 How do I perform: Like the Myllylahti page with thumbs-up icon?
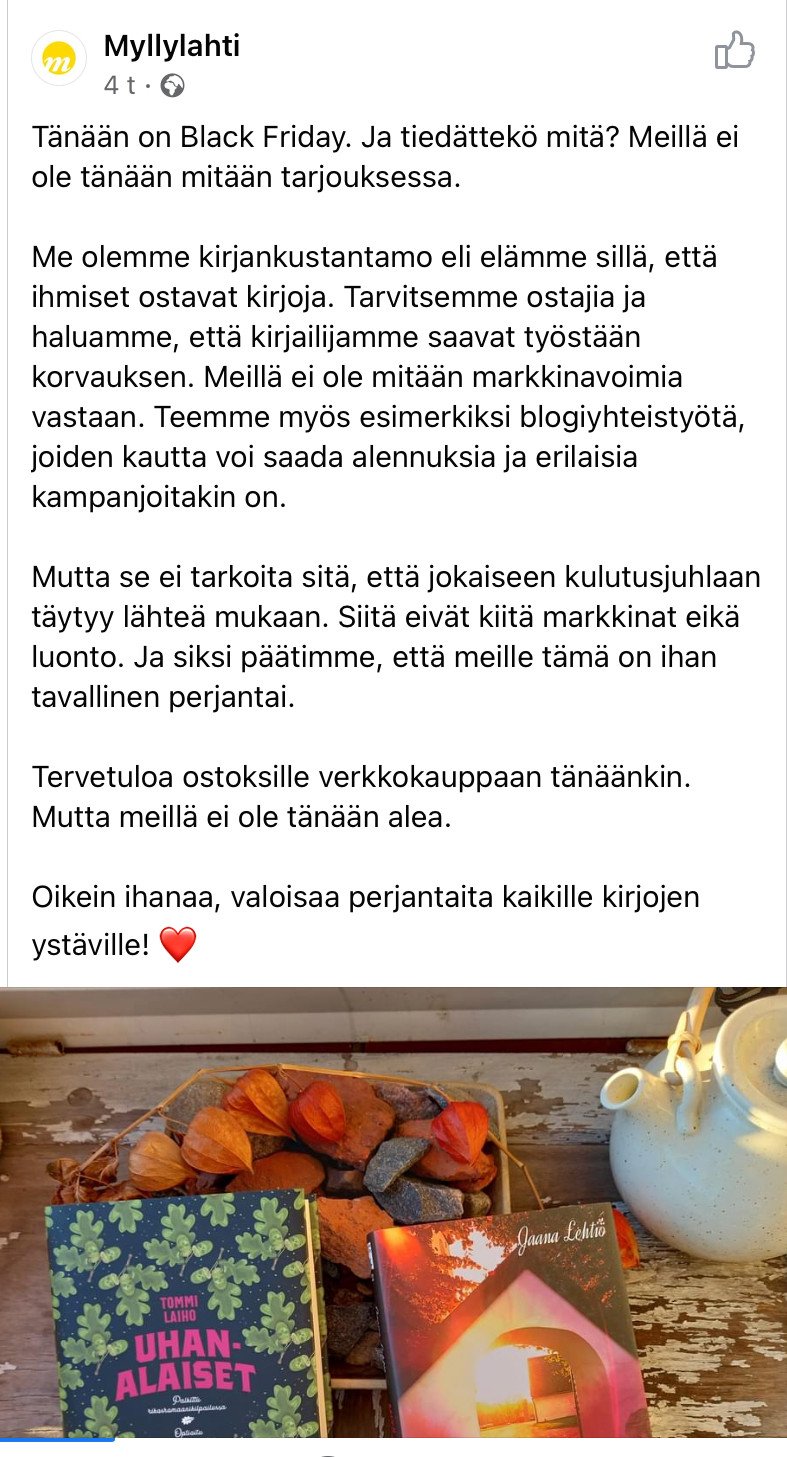(x=734, y=51)
